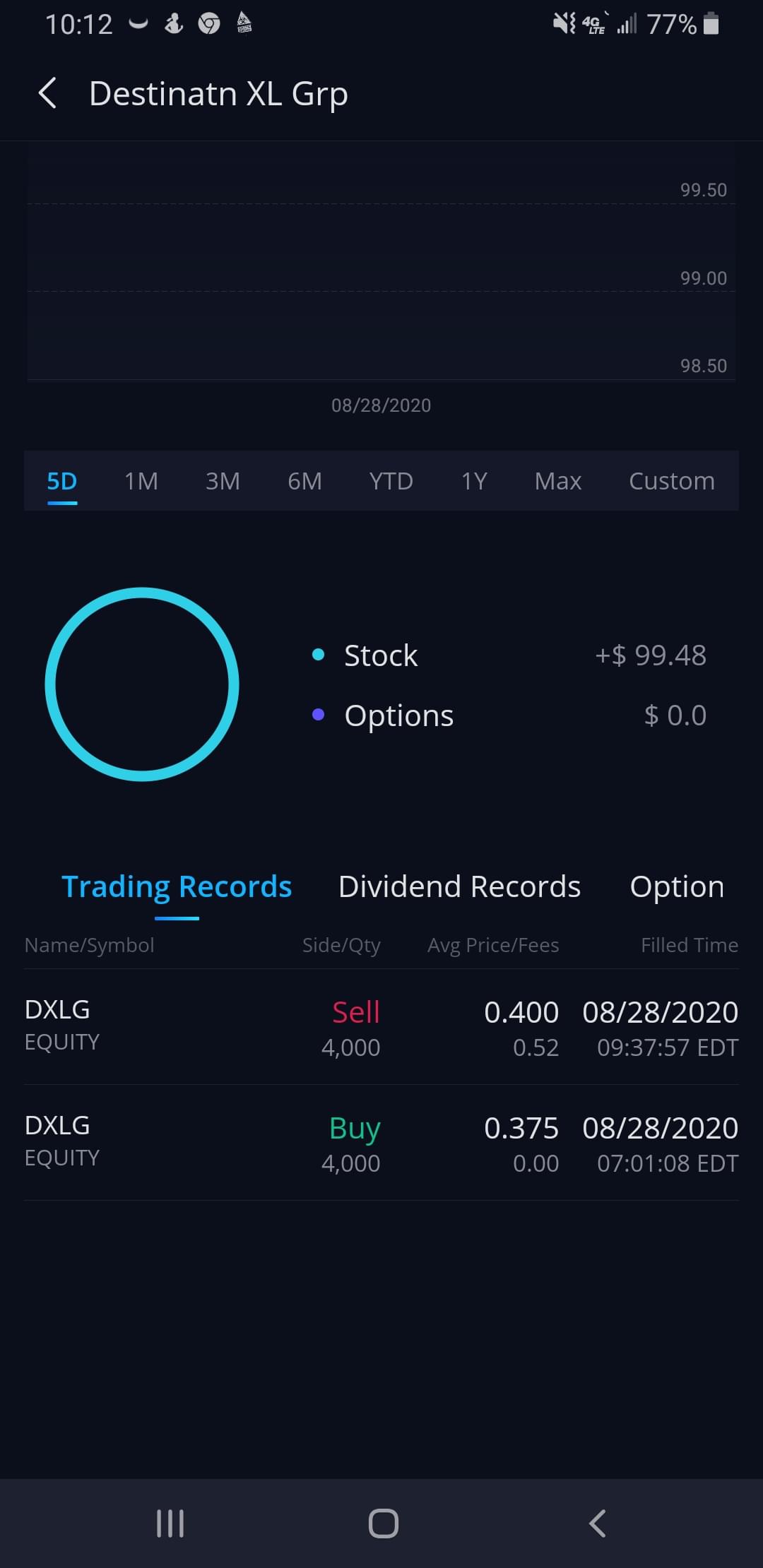Tap the system home button
This screenshot has height=1568, width=763.
(x=383, y=1524)
